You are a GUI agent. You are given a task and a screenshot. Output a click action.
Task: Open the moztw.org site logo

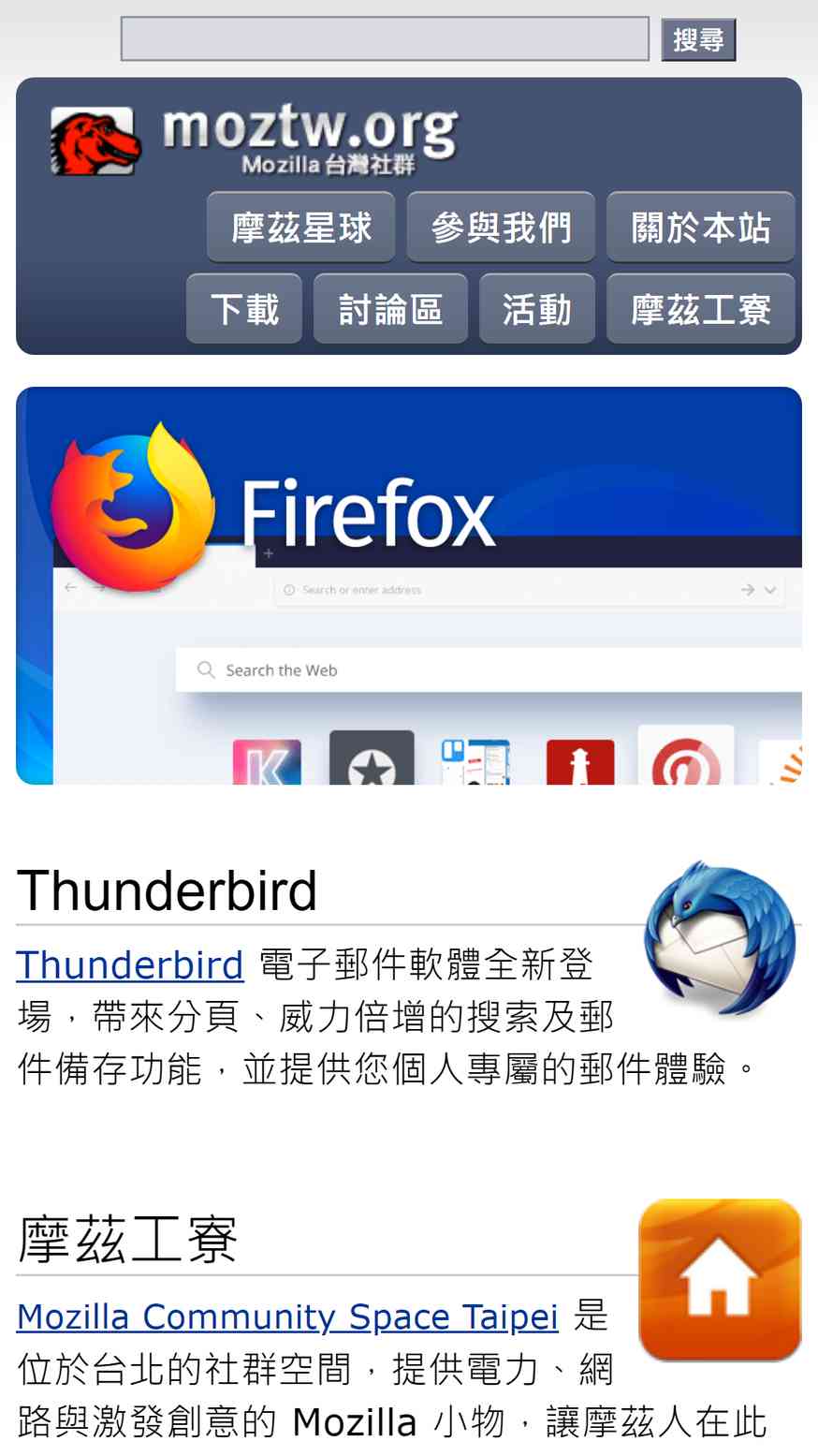[x=255, y=140]
